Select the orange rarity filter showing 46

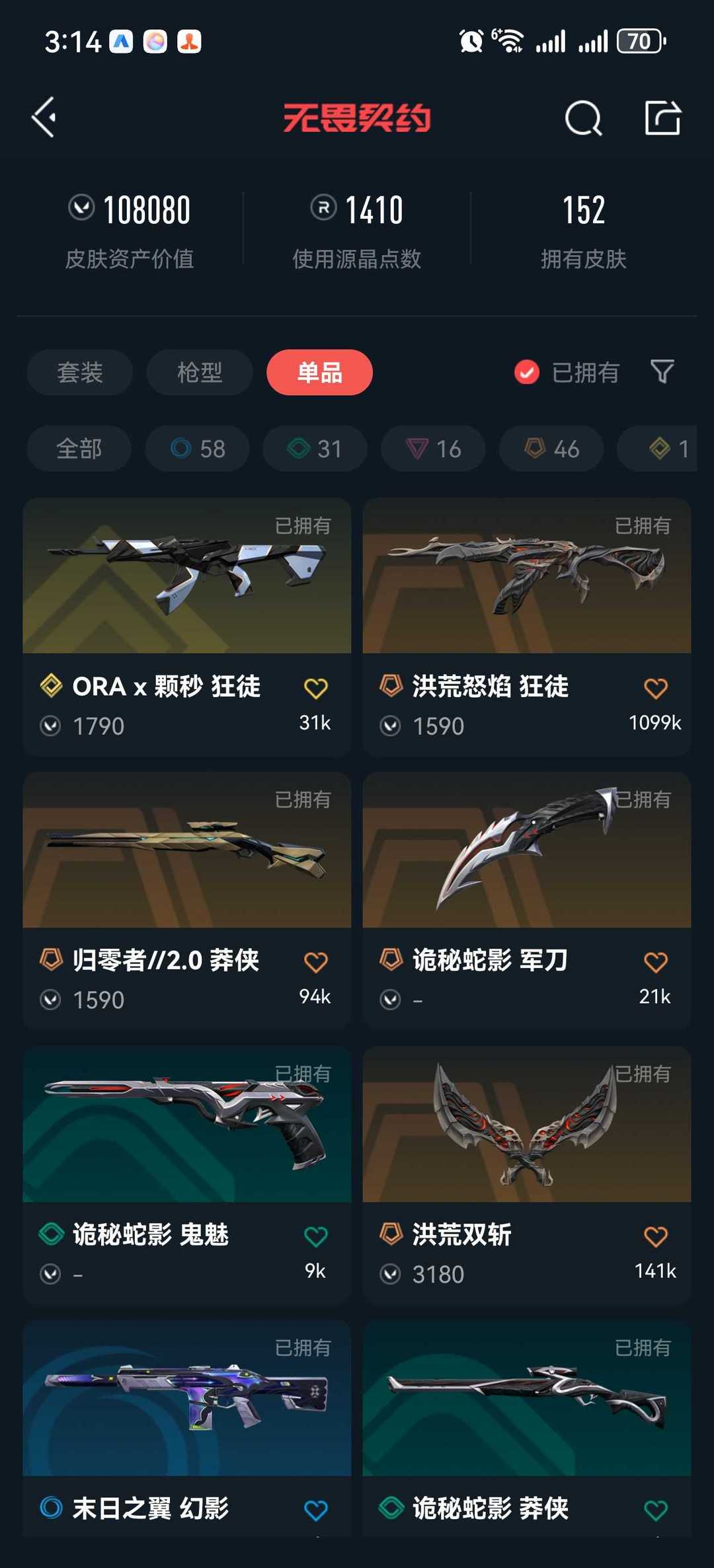(x=551, y=449)
